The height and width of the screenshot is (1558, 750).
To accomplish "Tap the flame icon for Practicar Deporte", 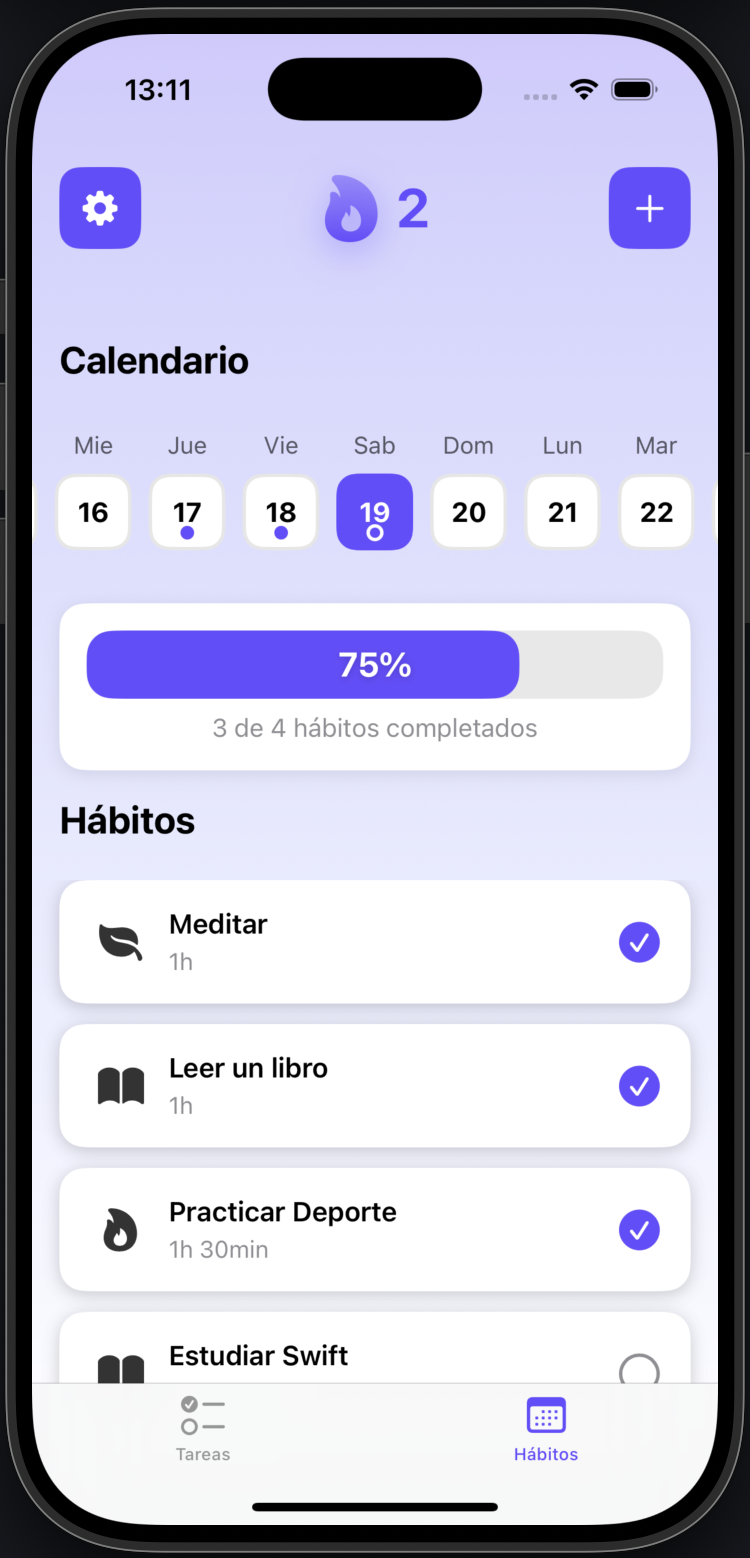I will (120, 1229).
